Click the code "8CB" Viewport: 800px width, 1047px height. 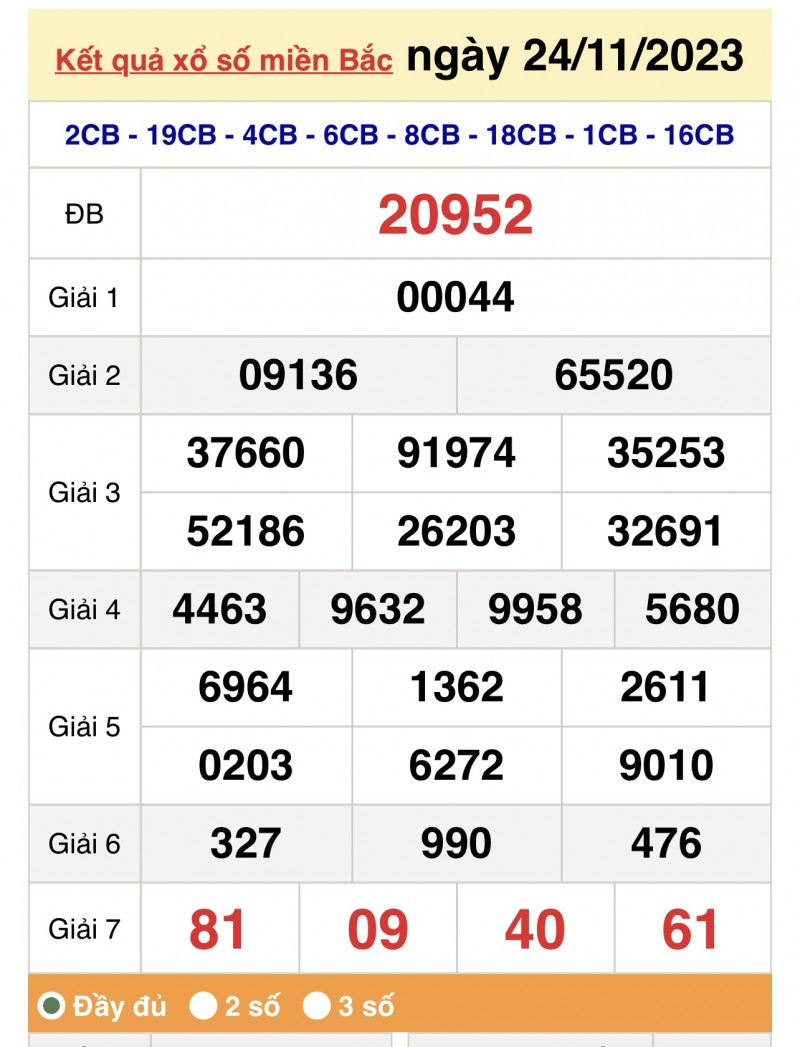click(x=424, y=135)
